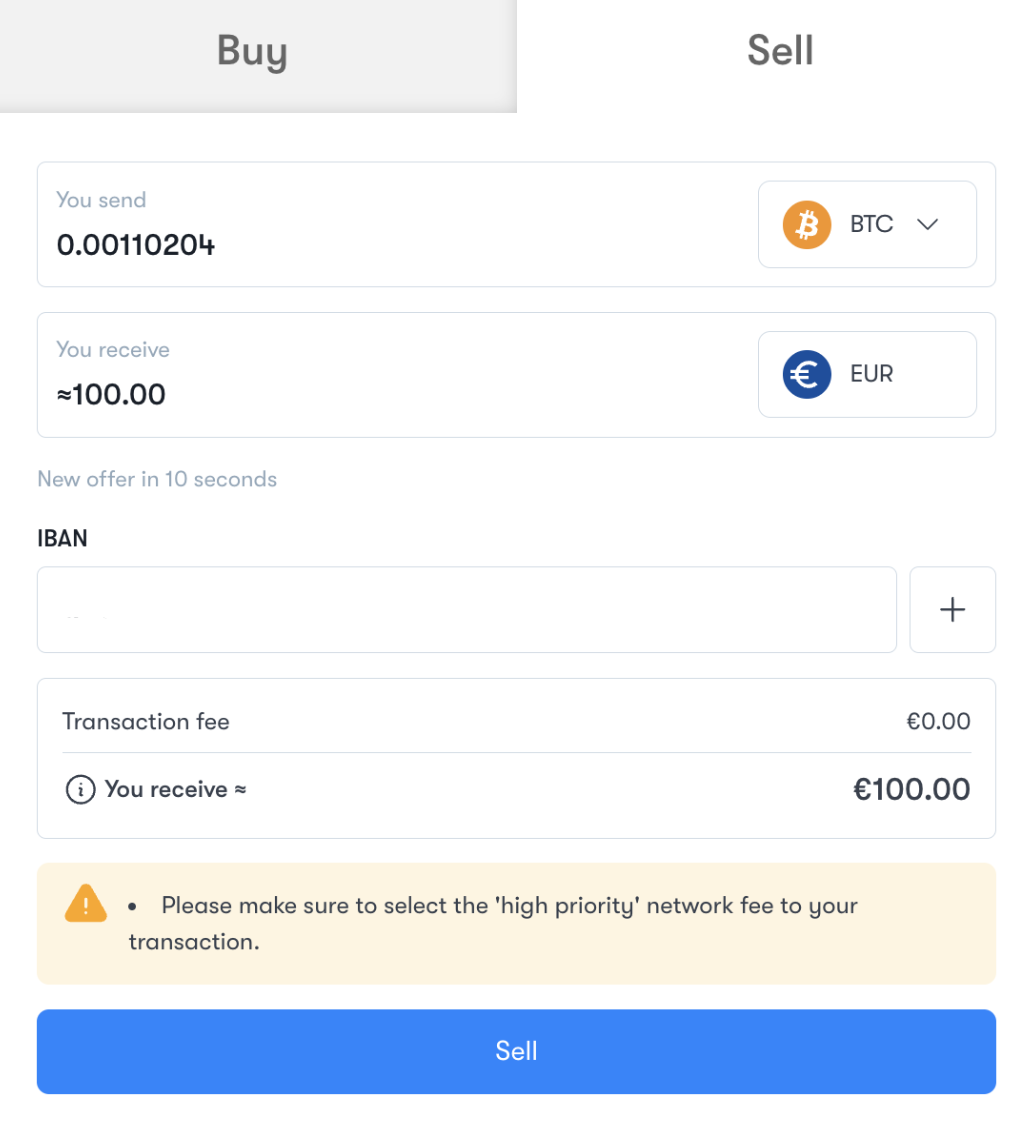Click the Transaction fee row
The image size is (1018, 1122).
click(x=516, y=721)
